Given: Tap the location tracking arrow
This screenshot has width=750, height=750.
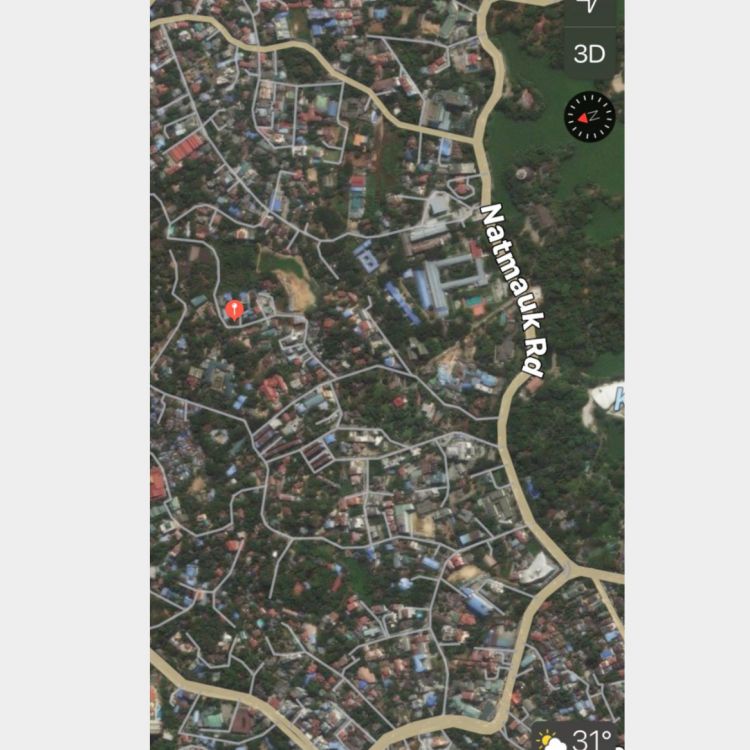Looking at the screenshot, I should tap(589, 8).
